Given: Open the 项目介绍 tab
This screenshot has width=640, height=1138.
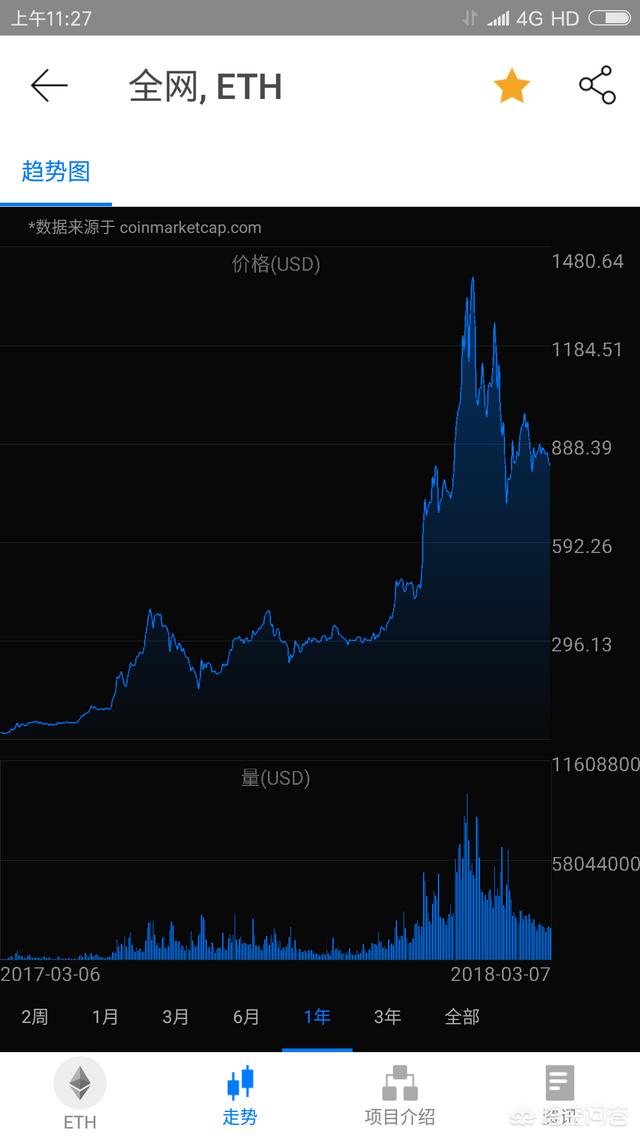Looking at the screenshot, I should tap(399, 1095).
